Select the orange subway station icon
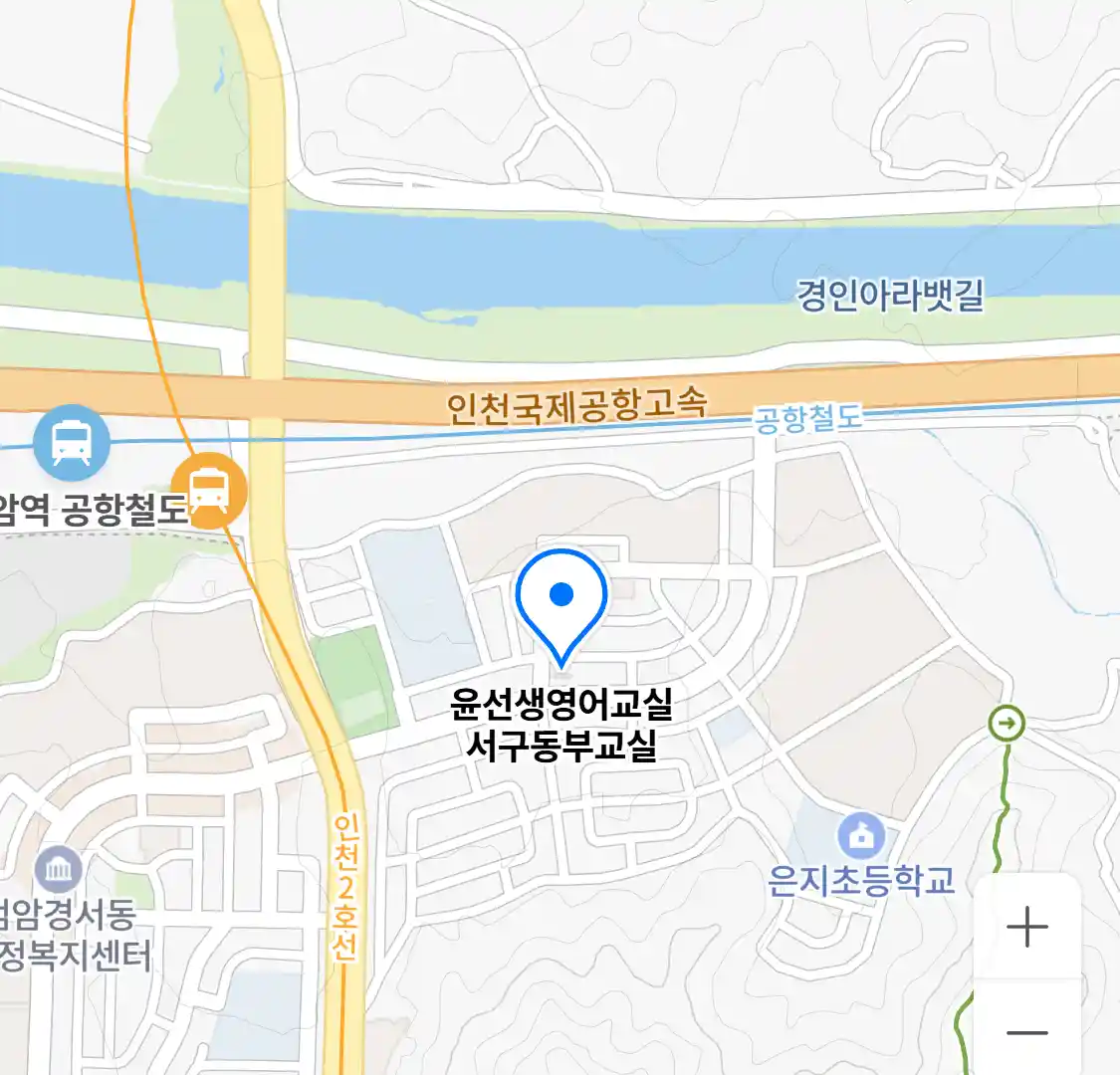The width and height of the screenshot is (1120, 1075). pos(209,490)
